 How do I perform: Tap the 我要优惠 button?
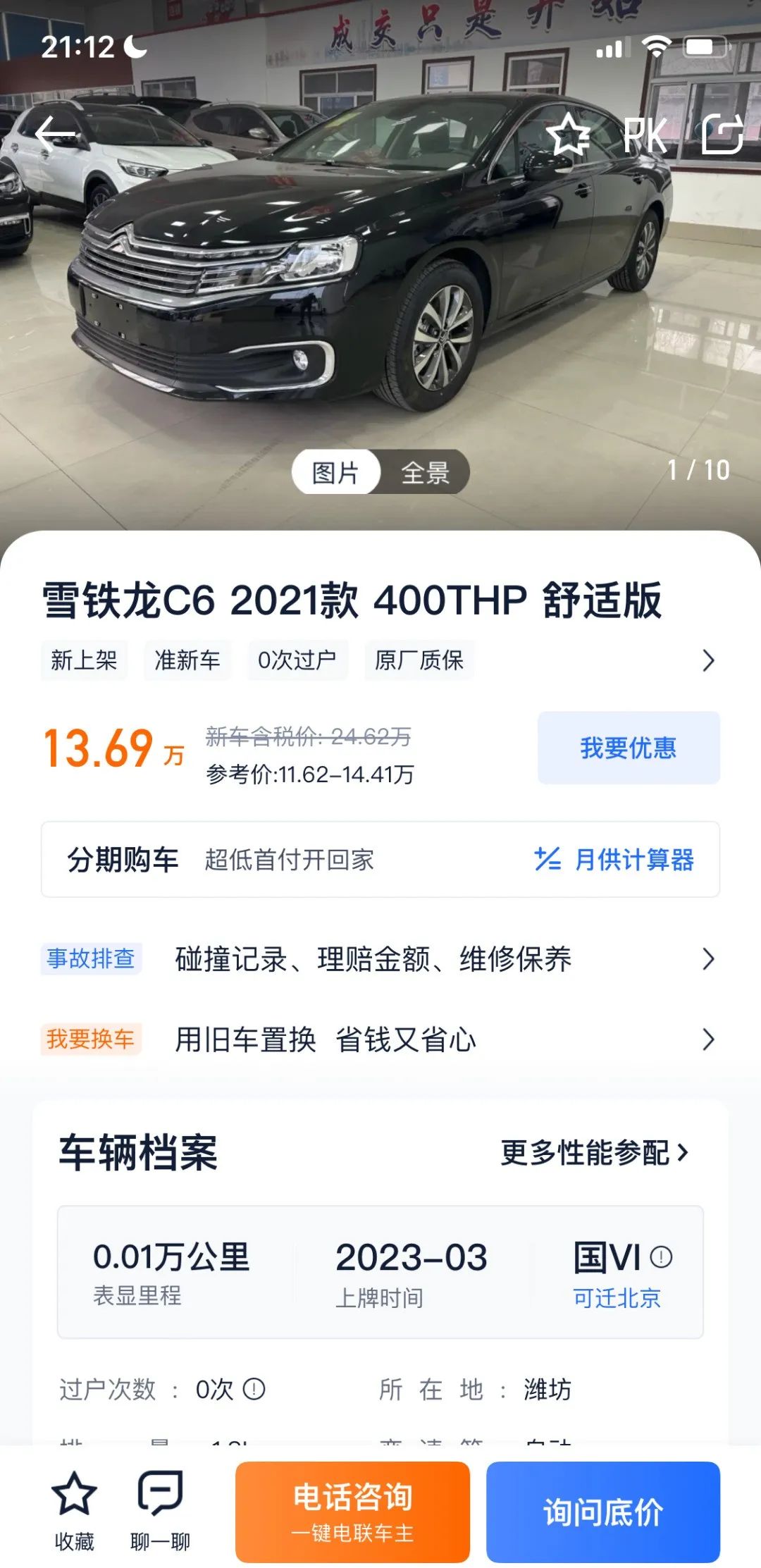629,748
